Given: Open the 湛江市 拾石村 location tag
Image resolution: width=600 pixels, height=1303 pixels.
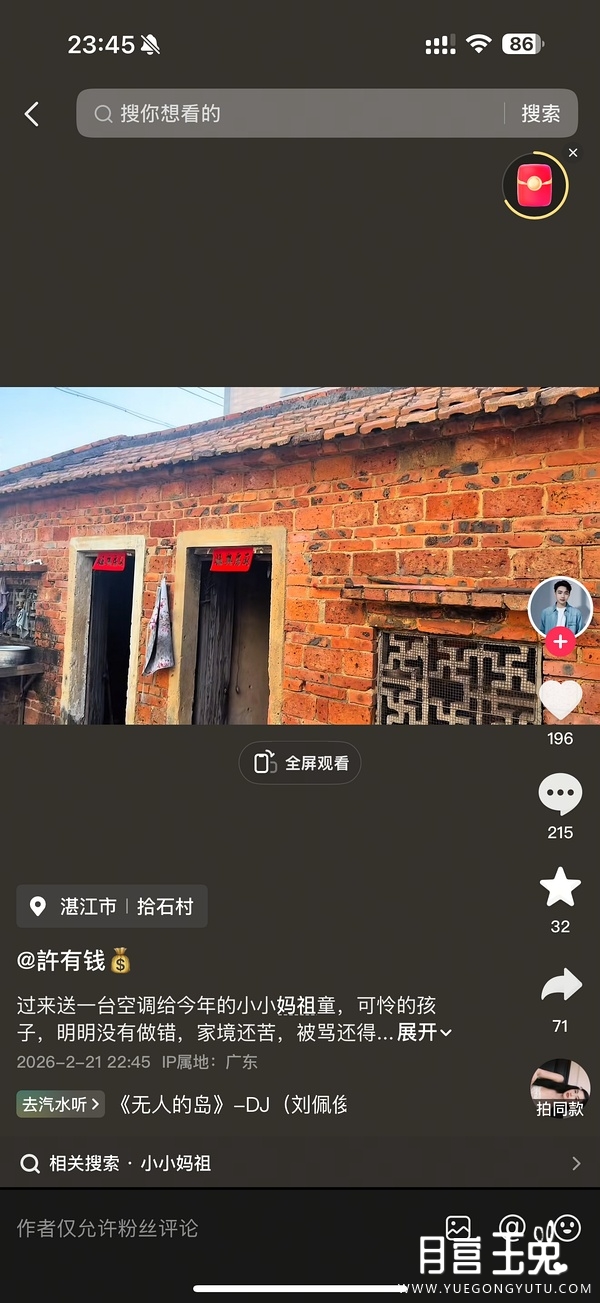Looking at the screenshot, I should [112, 907].
